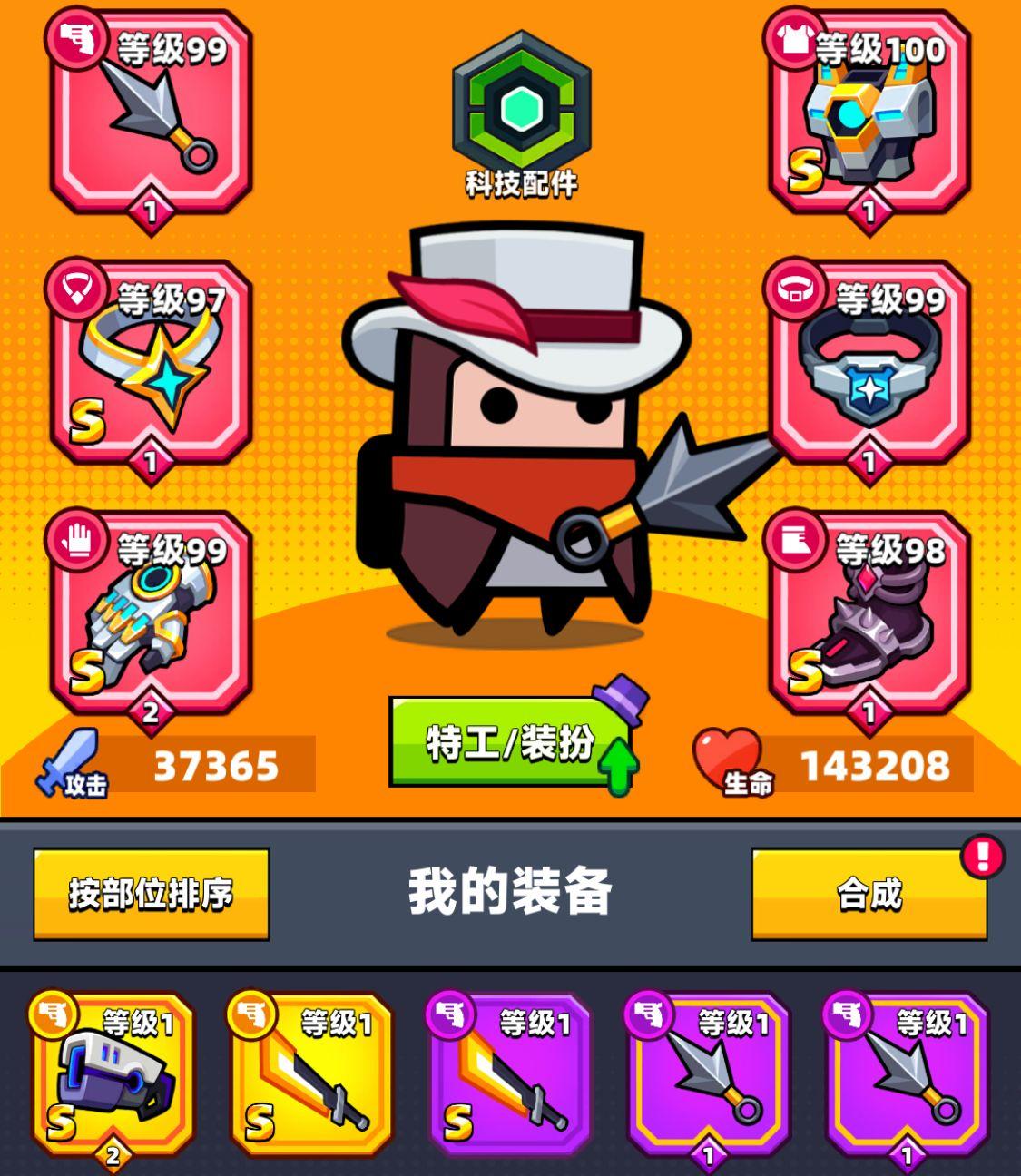The height and width of the screenshot is (1176, 1021).
Task: Open the equipped level 99 belt slot
Action: [x=869, y=365]
